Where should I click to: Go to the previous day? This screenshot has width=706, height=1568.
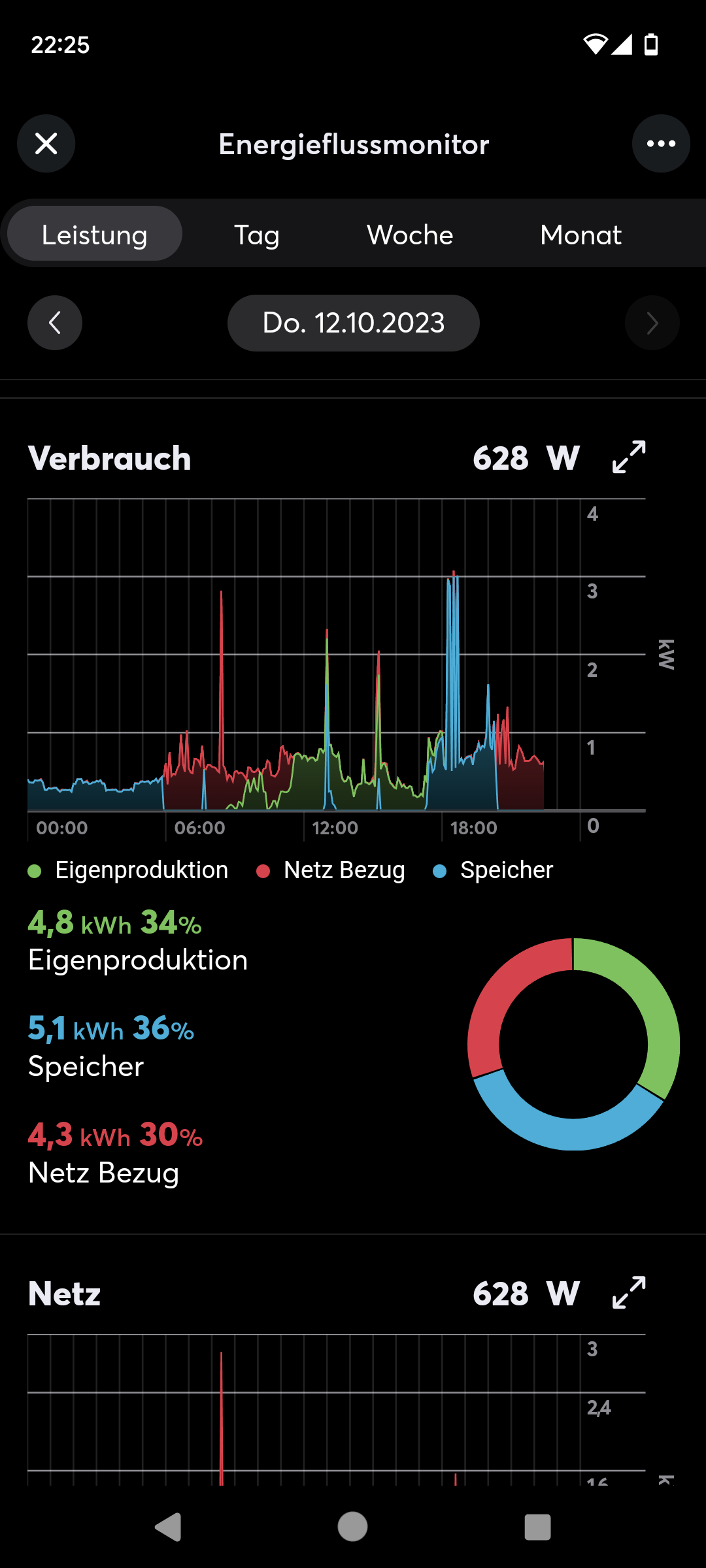[x=55, y=323]
